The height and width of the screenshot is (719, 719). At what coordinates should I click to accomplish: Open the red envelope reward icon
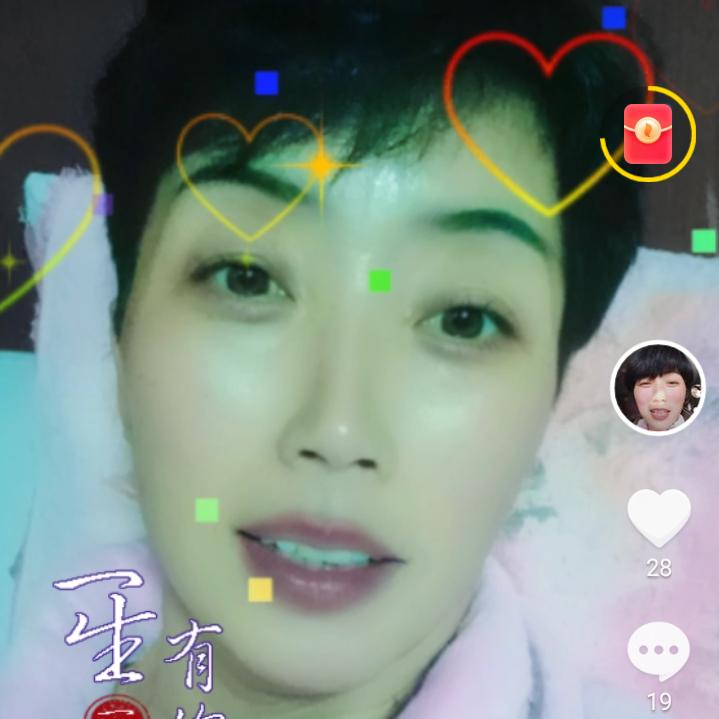click(648, 134)
